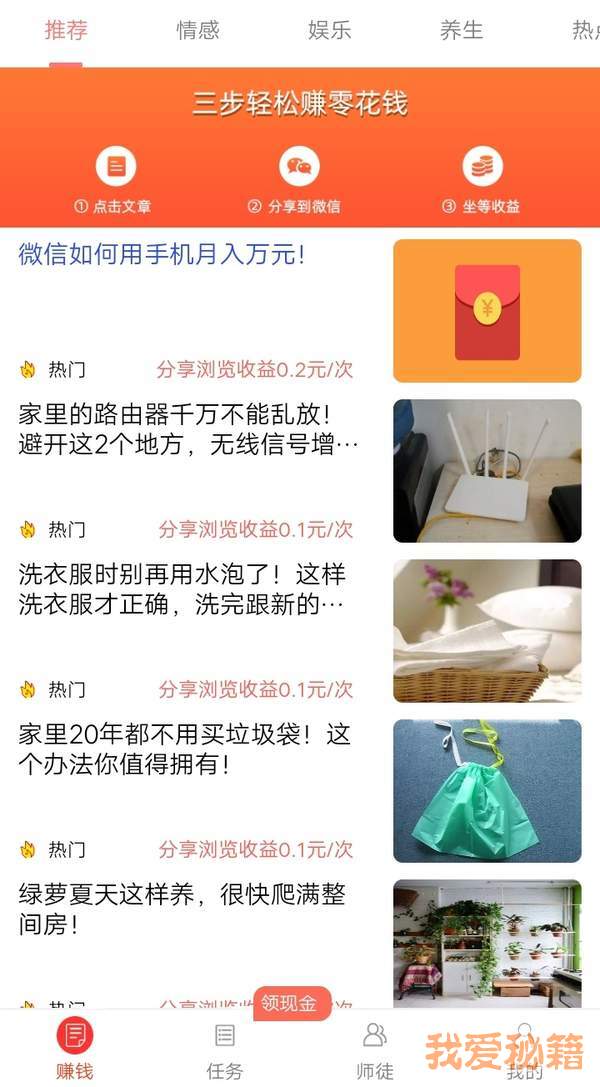Switch to the 娱乐 tab
600x1087 pixels.
329,31
